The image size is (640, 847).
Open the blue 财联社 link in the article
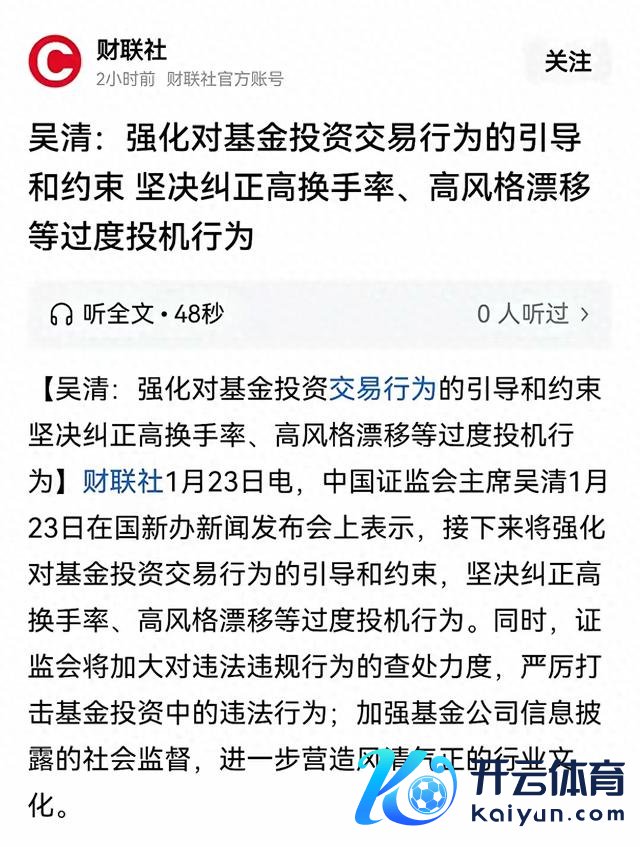123,481
